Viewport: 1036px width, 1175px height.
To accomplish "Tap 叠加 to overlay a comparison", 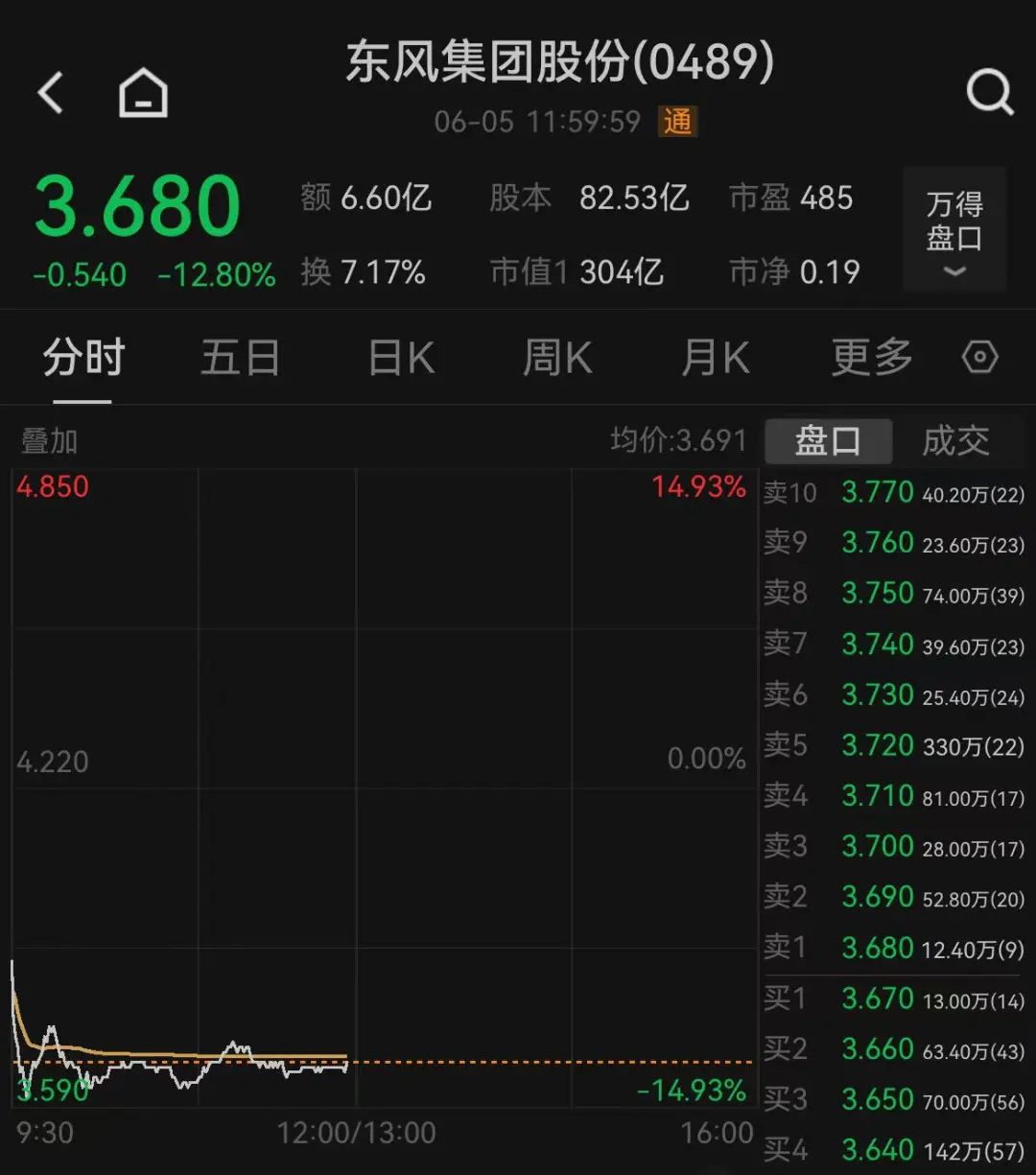I will click(49, 441).
